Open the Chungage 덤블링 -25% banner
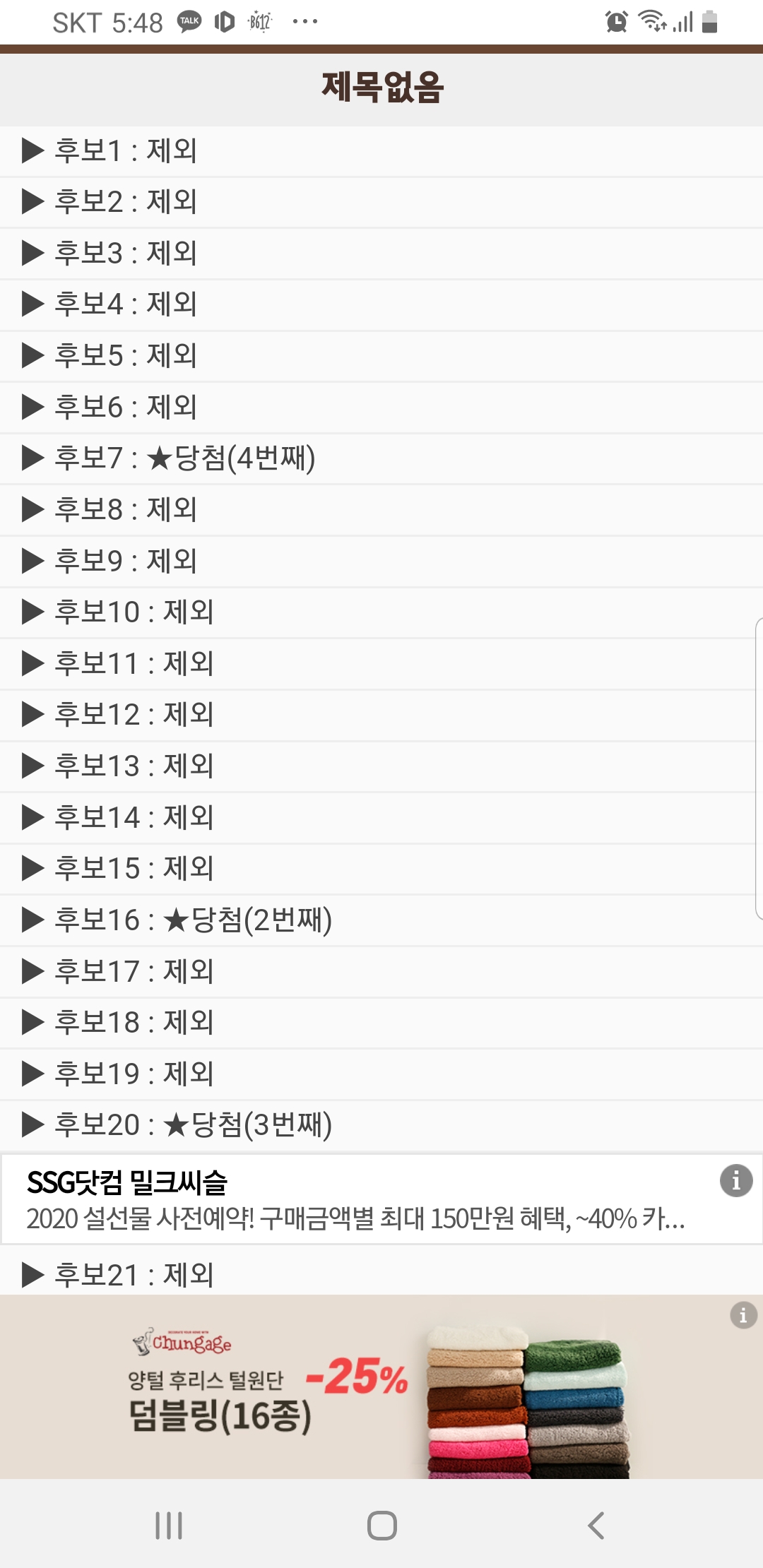The height and width of the screenshot is (1568, 763). tap(381, 1386)
